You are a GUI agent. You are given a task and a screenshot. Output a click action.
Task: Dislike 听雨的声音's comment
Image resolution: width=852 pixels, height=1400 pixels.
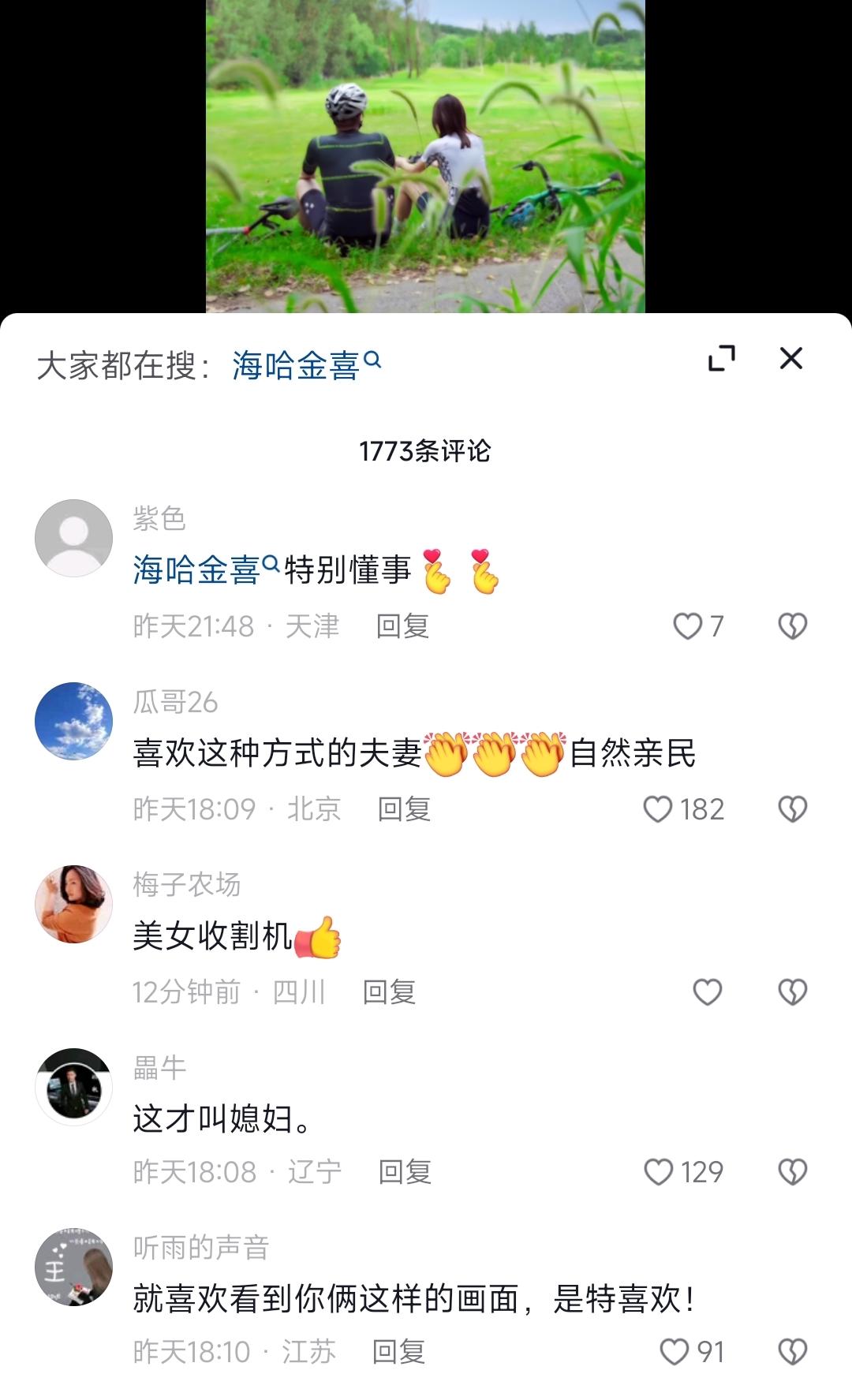click(792, 1352)
